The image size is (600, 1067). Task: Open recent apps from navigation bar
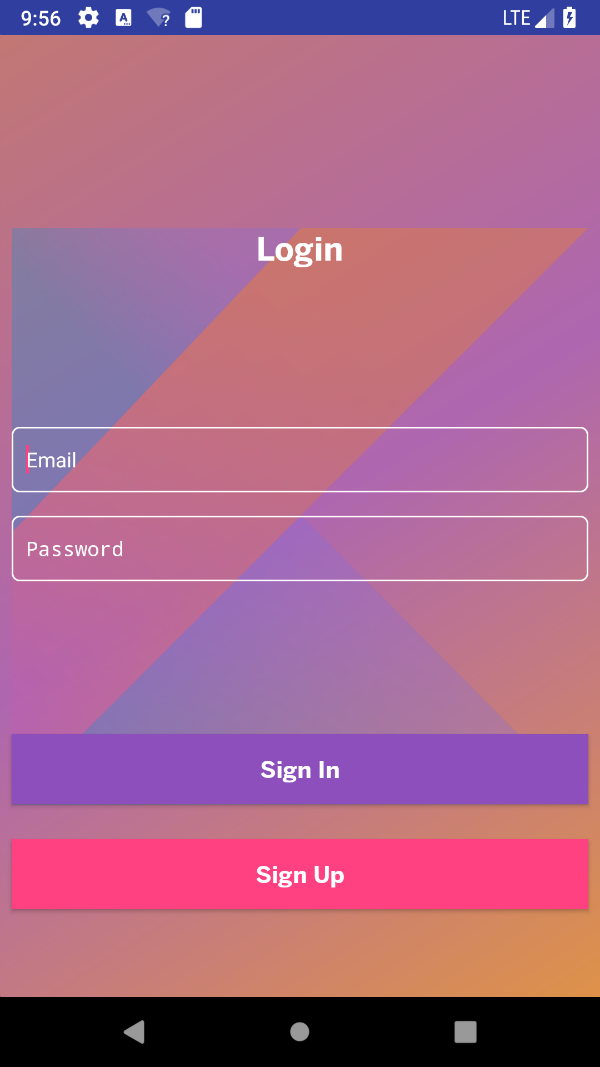tap(465, 1032)
